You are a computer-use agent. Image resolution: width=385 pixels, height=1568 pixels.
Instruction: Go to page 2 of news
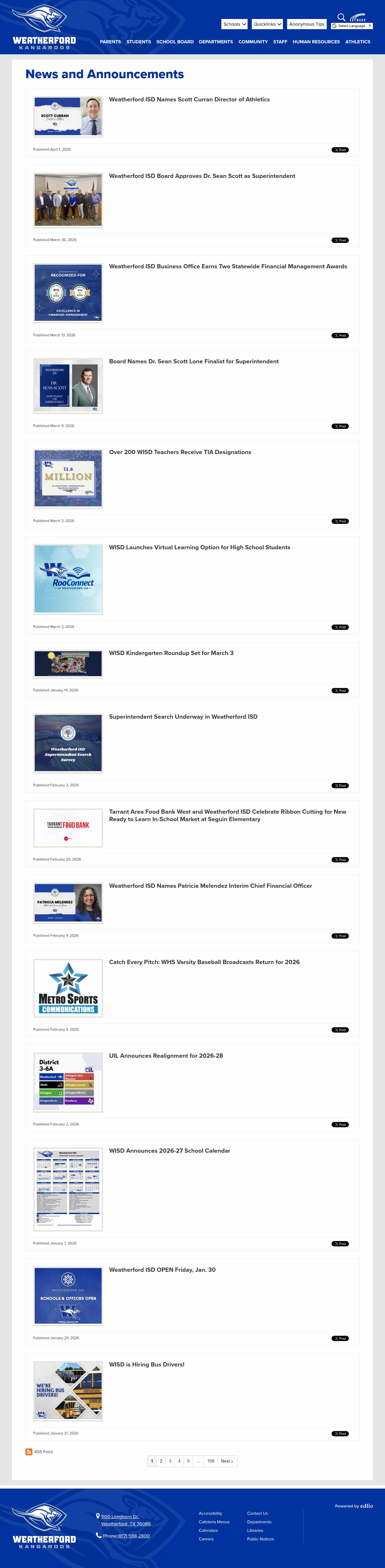coord(161,1461)
